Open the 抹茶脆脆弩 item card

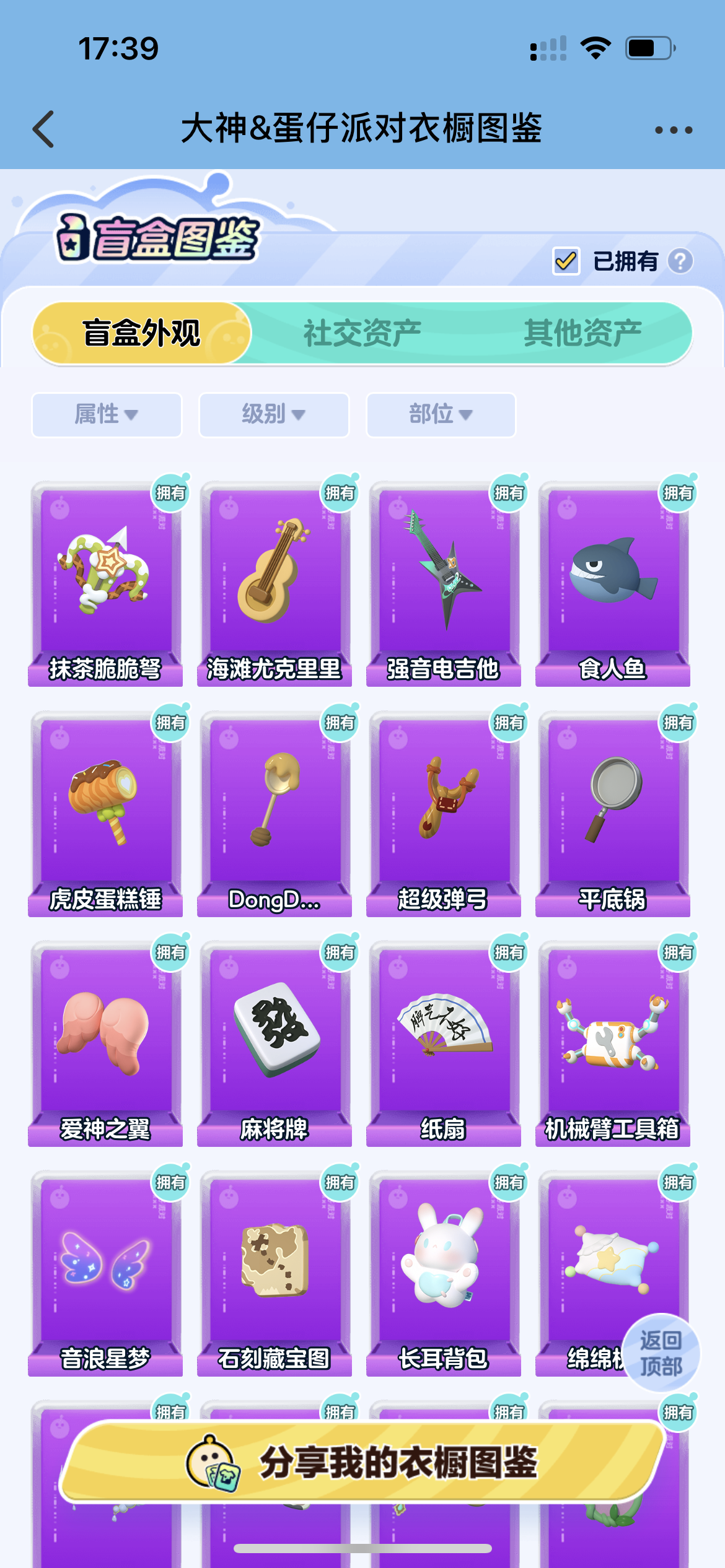[x=105, y=582]
